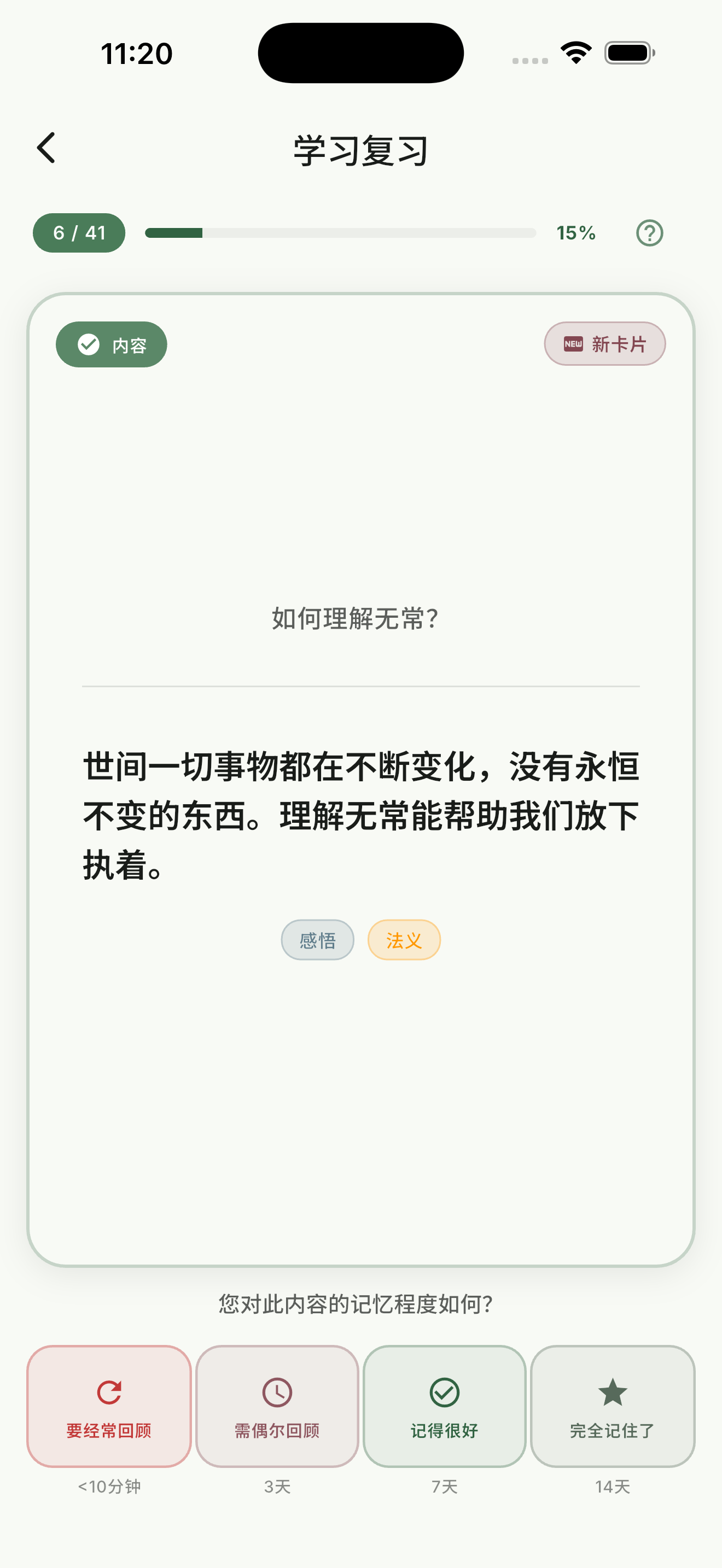Mark card as 记得很好
Viewport: 722px width, 1568px height.
(444, 1406)
